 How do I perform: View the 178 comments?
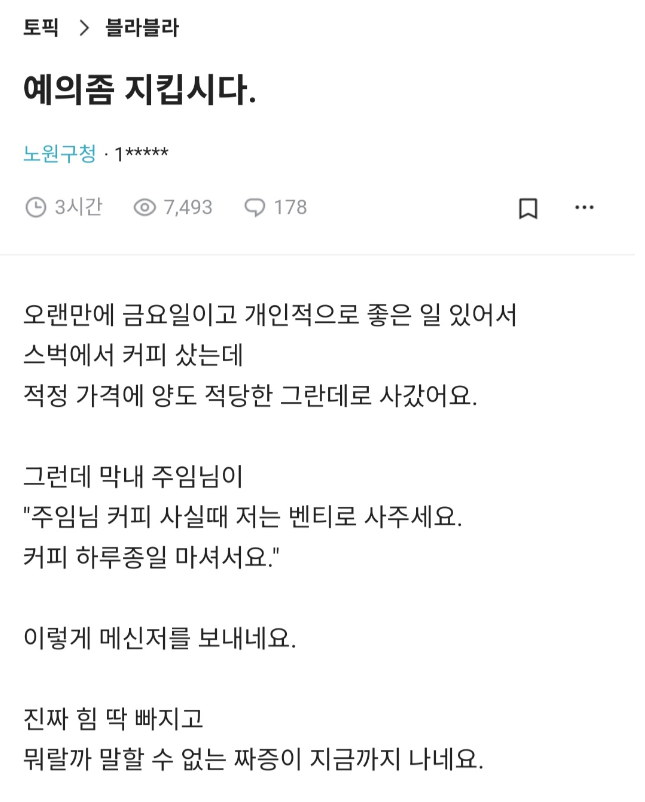276,207
